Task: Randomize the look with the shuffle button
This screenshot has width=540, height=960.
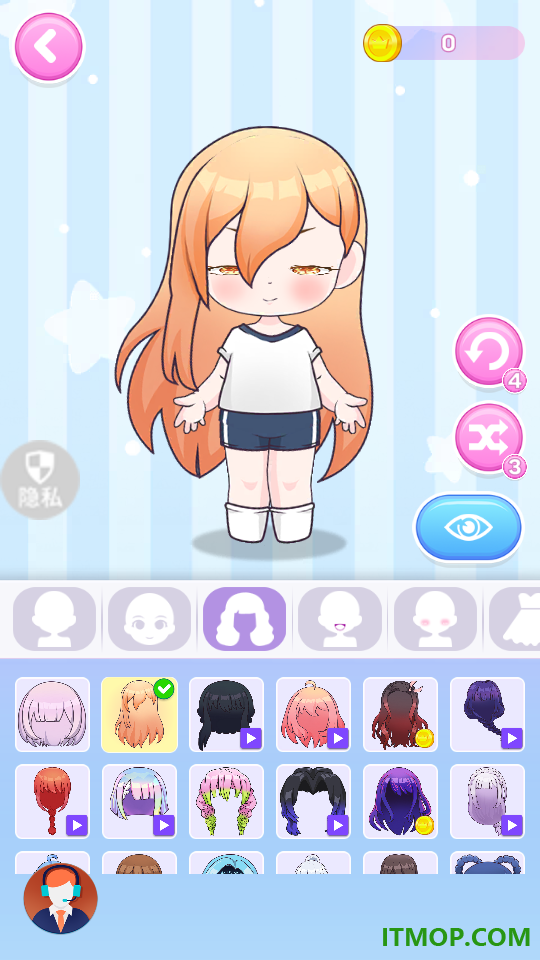Action: [489, 438]
